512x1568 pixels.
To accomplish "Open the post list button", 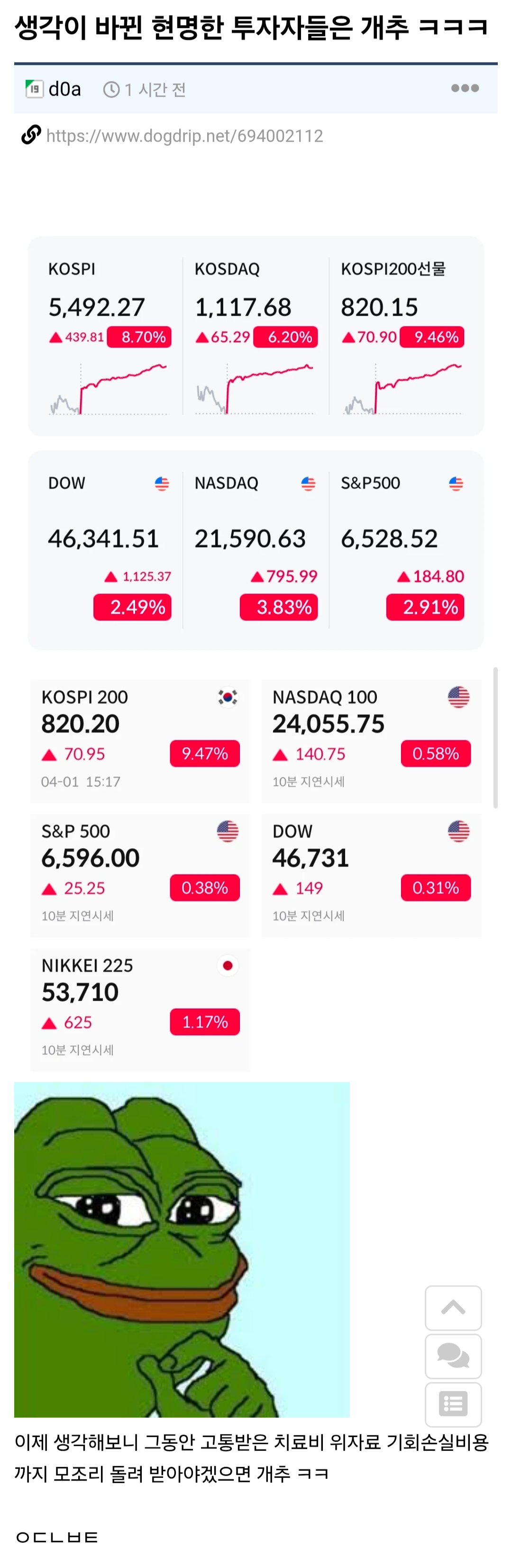I will pos(453,1404).
